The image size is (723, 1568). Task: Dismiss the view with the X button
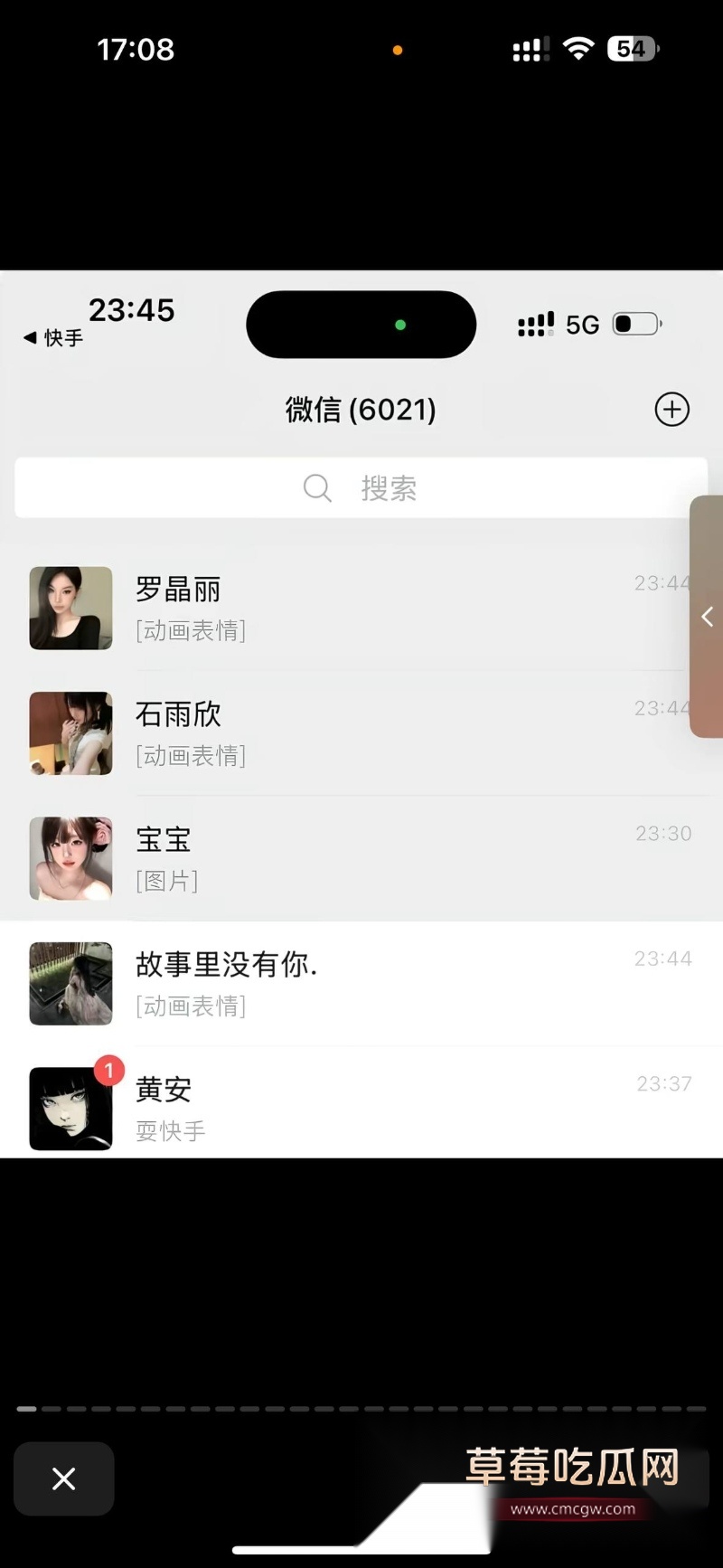pos(62,1478)
